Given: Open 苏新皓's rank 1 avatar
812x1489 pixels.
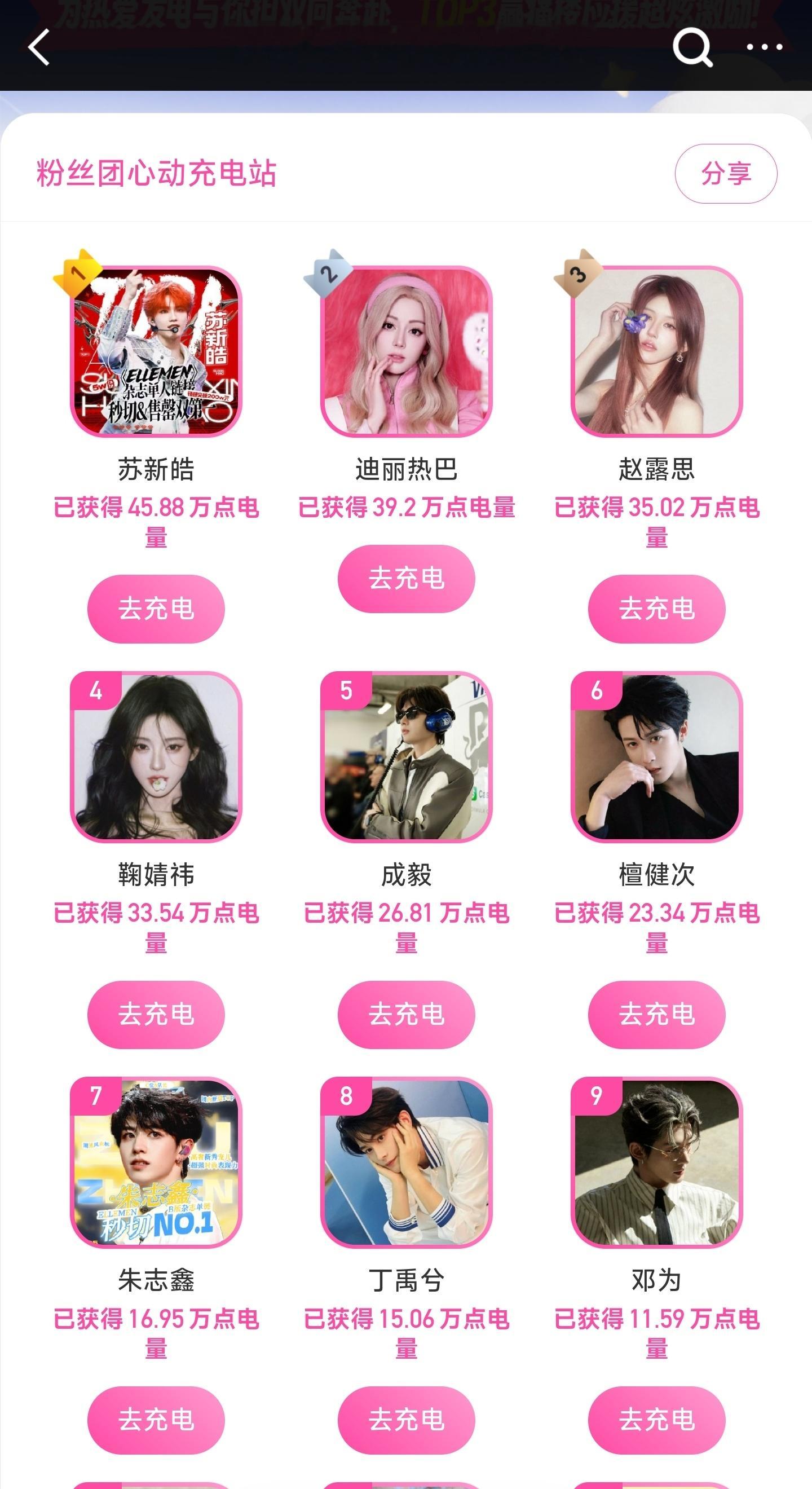Looking at the screenshot, I should coord(156,351).
